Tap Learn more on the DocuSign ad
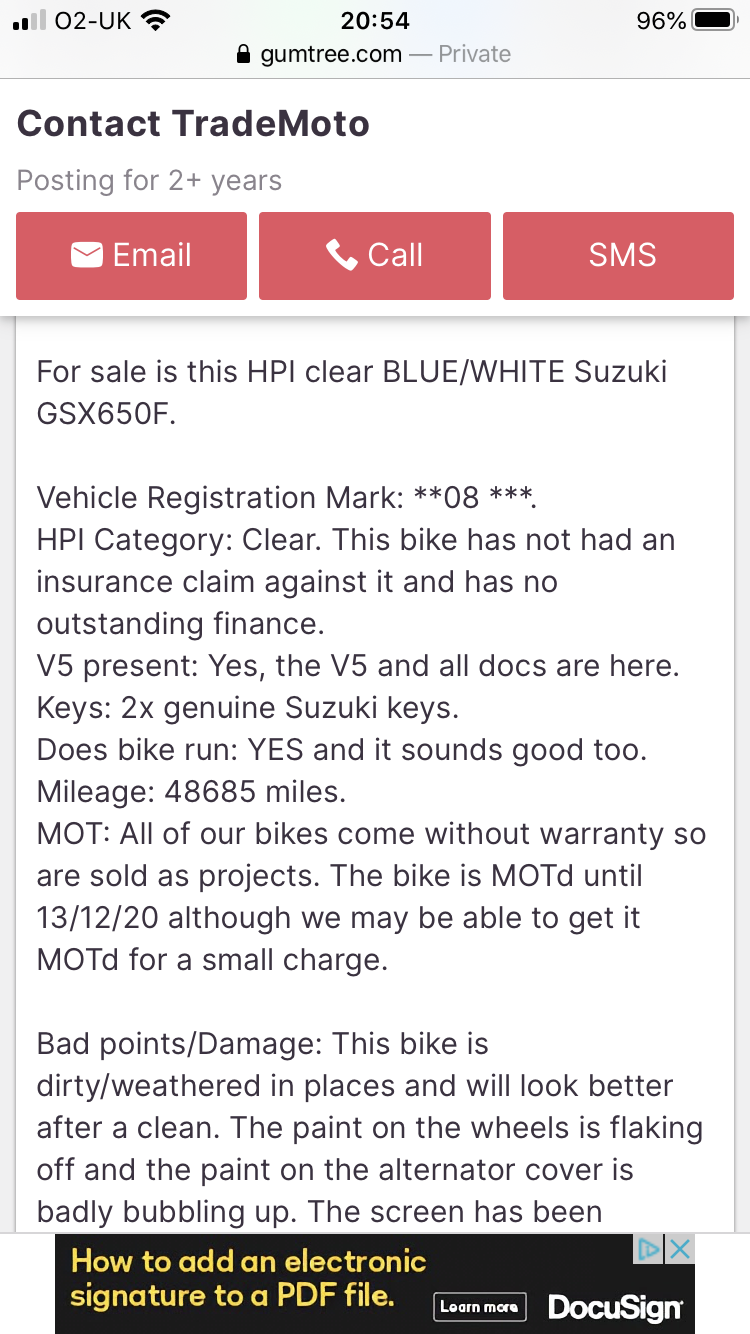This screenshot has height=1334, width=750. point(480,1306)
